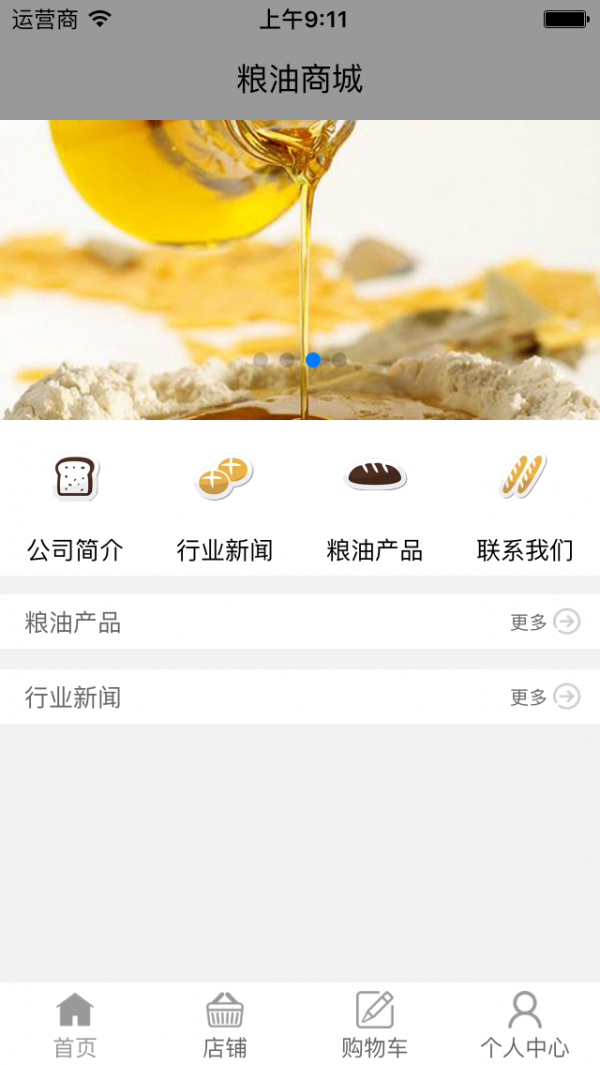
Task: Switch to the 个人中心 tab
Action: [x=524, y=1025]
